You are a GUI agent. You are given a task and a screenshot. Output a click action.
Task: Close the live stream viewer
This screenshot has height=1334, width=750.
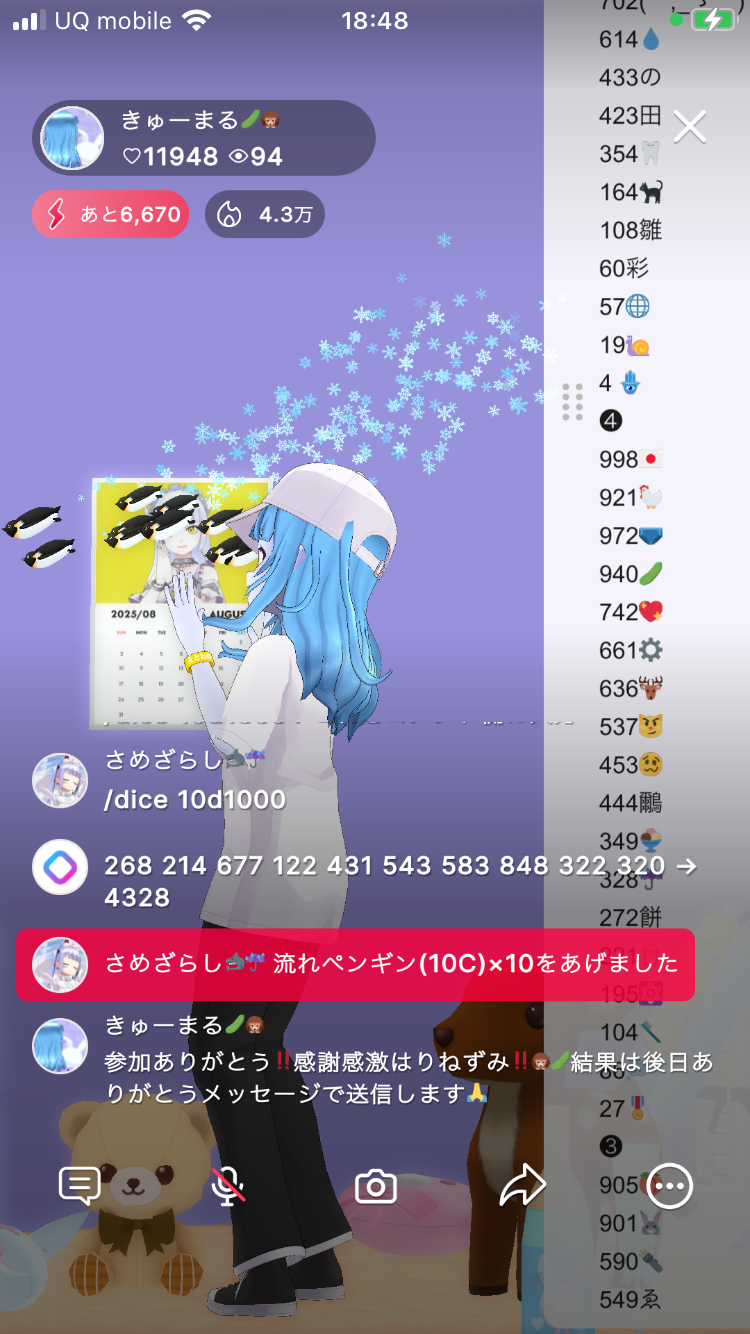pyautogui.click(x=689, y=127)
